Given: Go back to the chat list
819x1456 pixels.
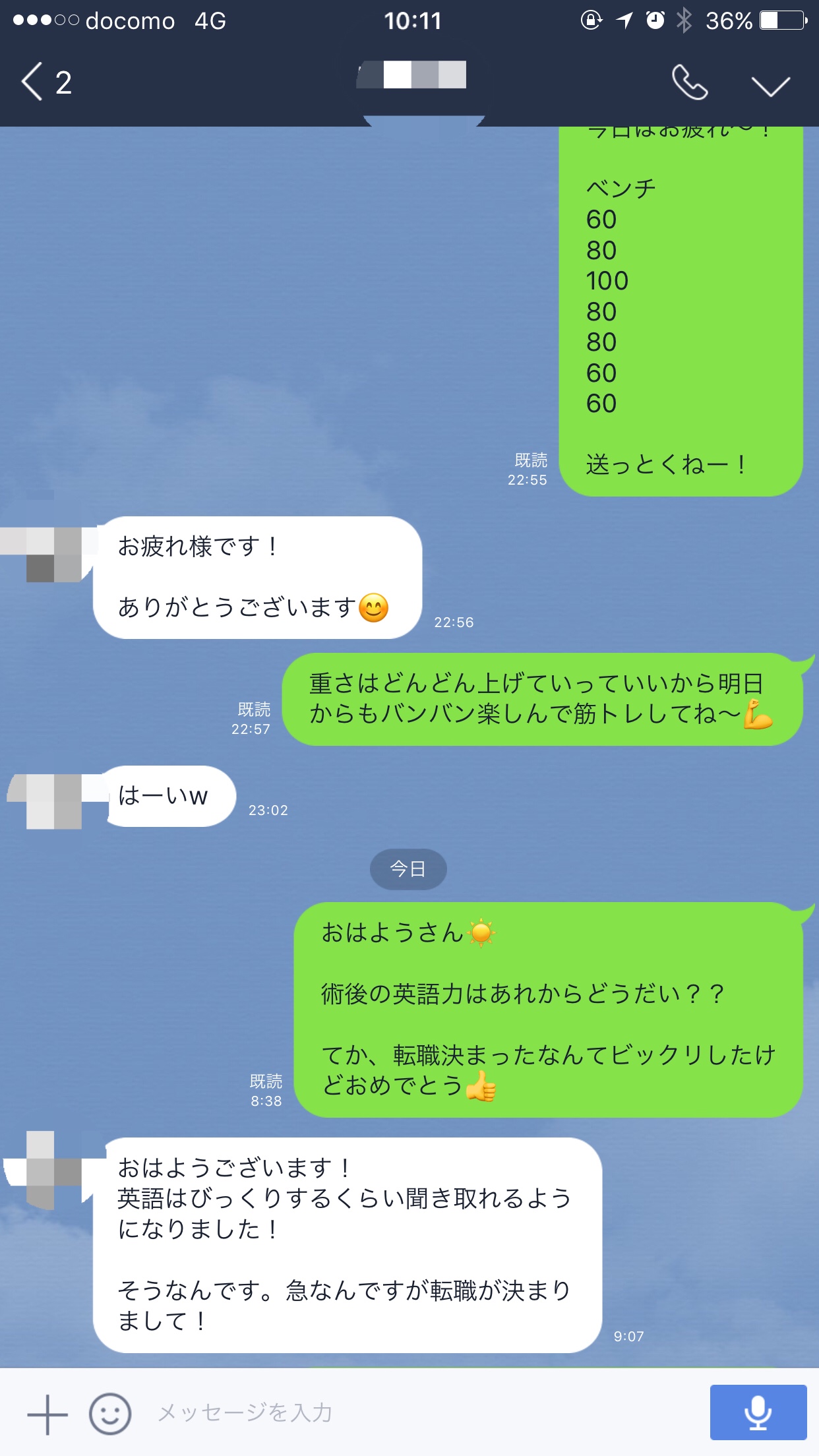Looking at the screenshot, I should tap(45, 82).
